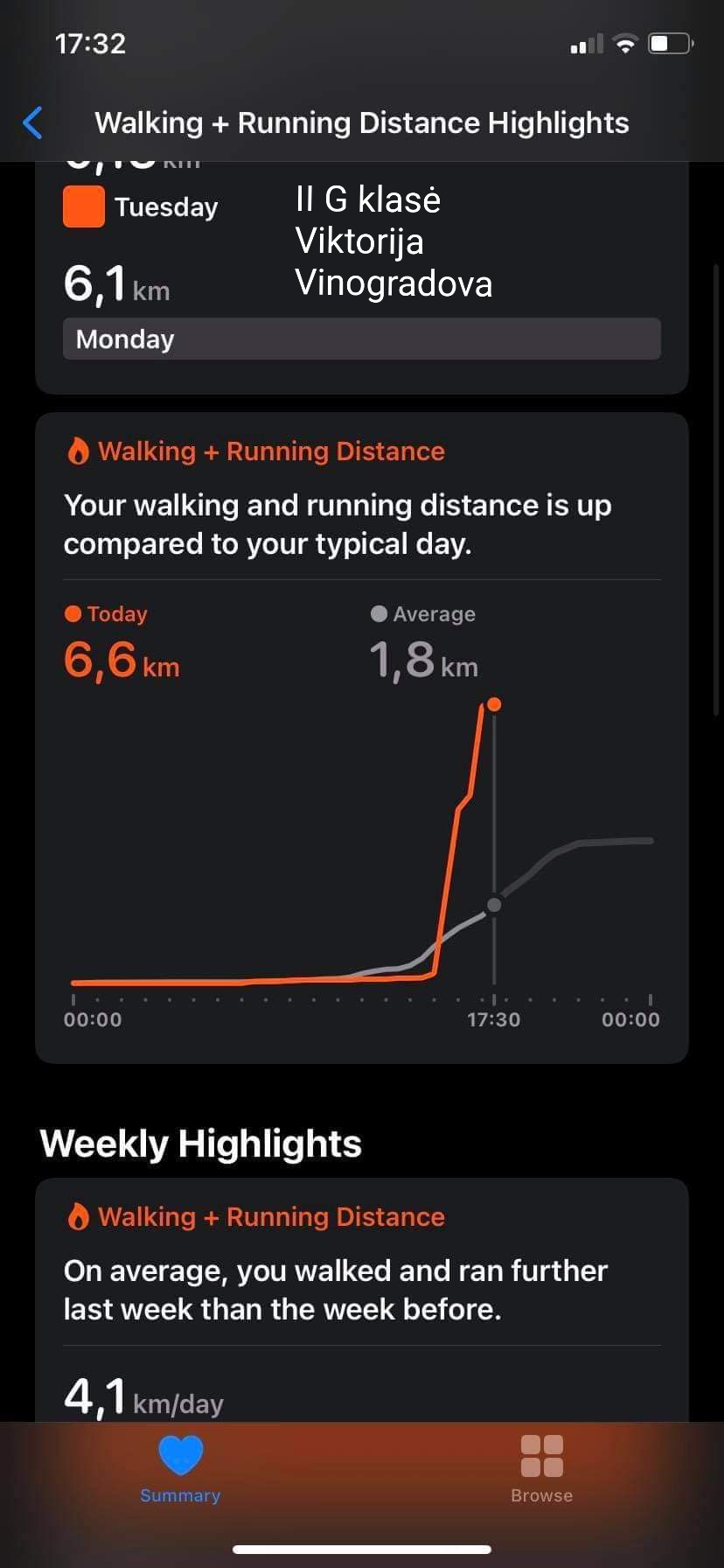The width and height of the screenshot is (724, 1568).
Task: Go back using the top-left arrow
Action: tap(32, 123)
